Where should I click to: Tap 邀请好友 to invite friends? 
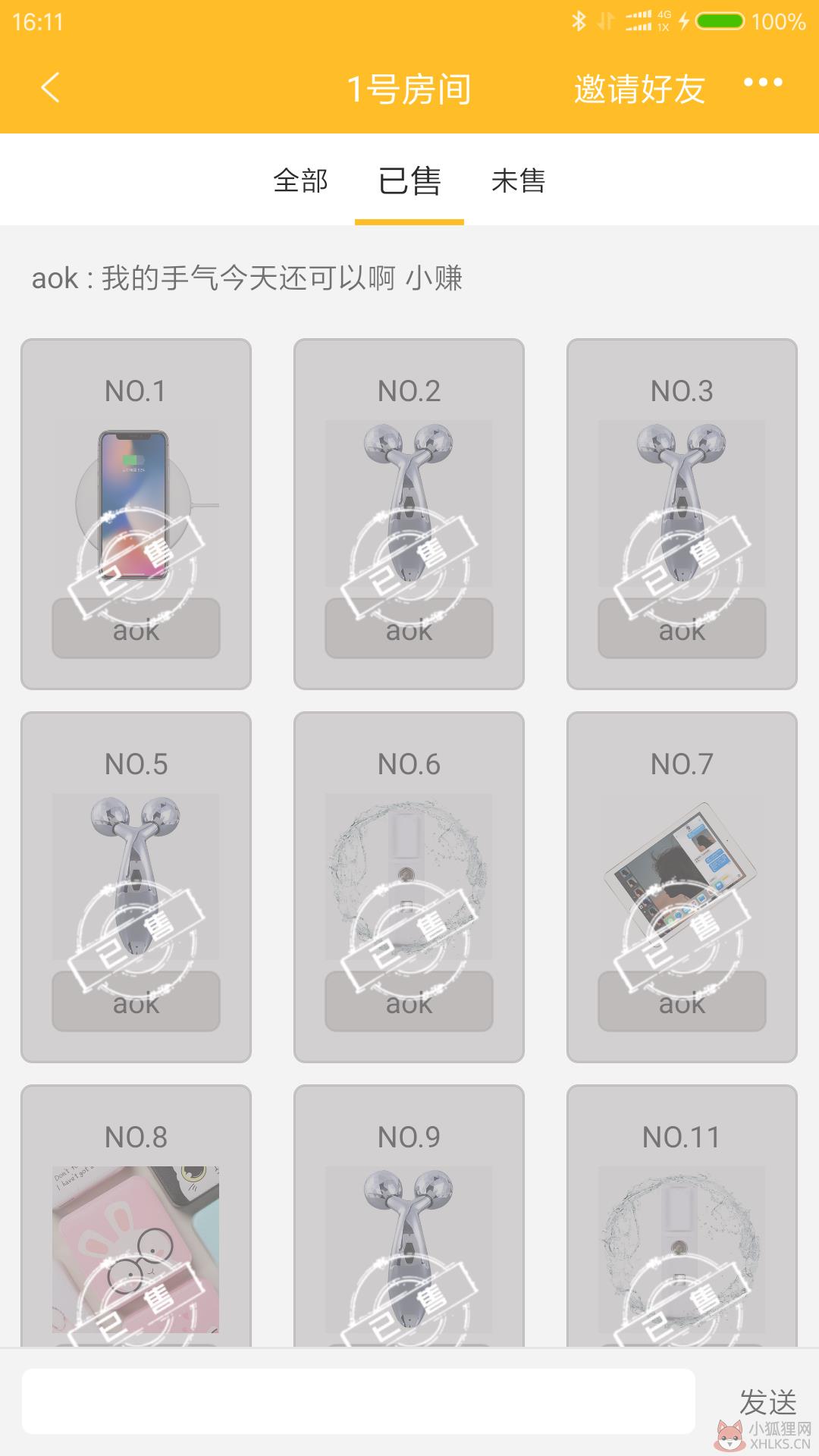click(x=639, y=89)
